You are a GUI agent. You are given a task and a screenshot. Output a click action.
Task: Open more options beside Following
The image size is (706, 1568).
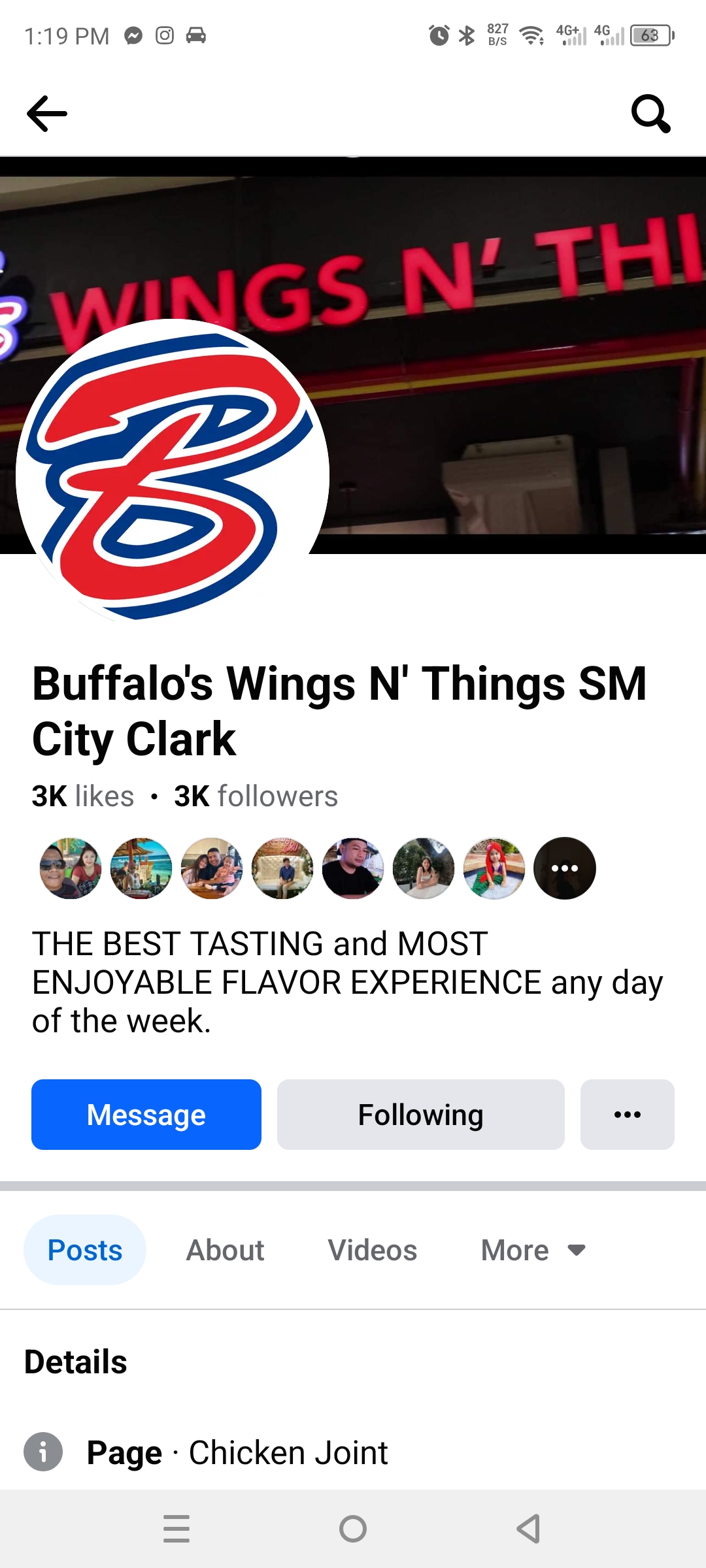(x=627, y=1115)
